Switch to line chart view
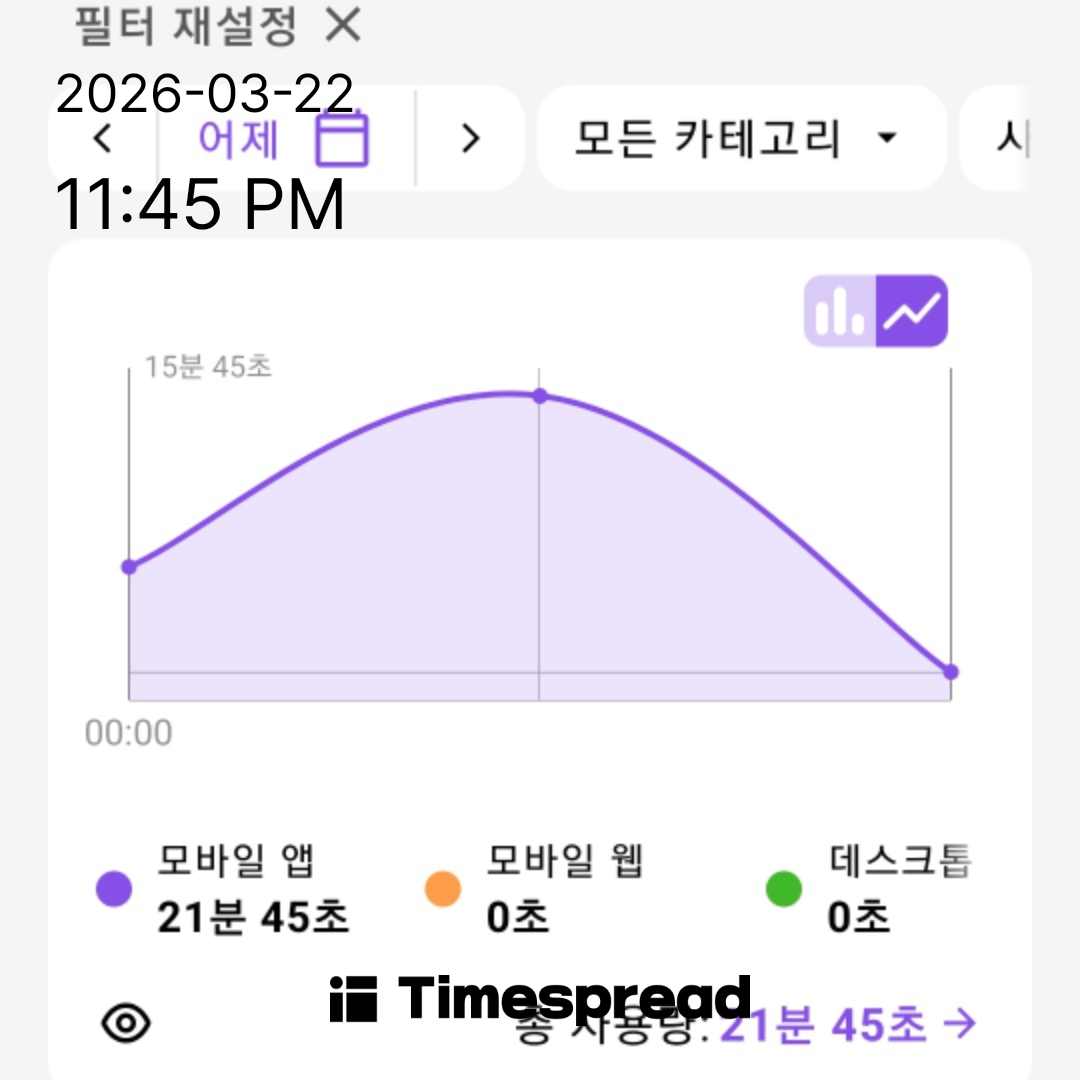 [x=911, y=311]
